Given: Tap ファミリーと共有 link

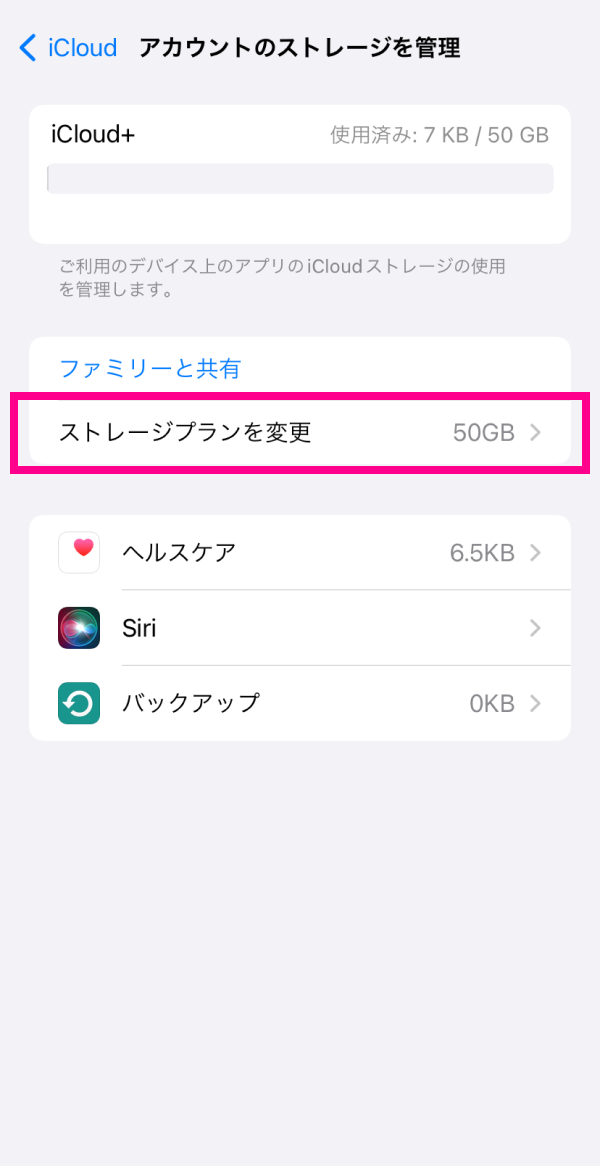Looking at the screenshot, I should (149, 368).
